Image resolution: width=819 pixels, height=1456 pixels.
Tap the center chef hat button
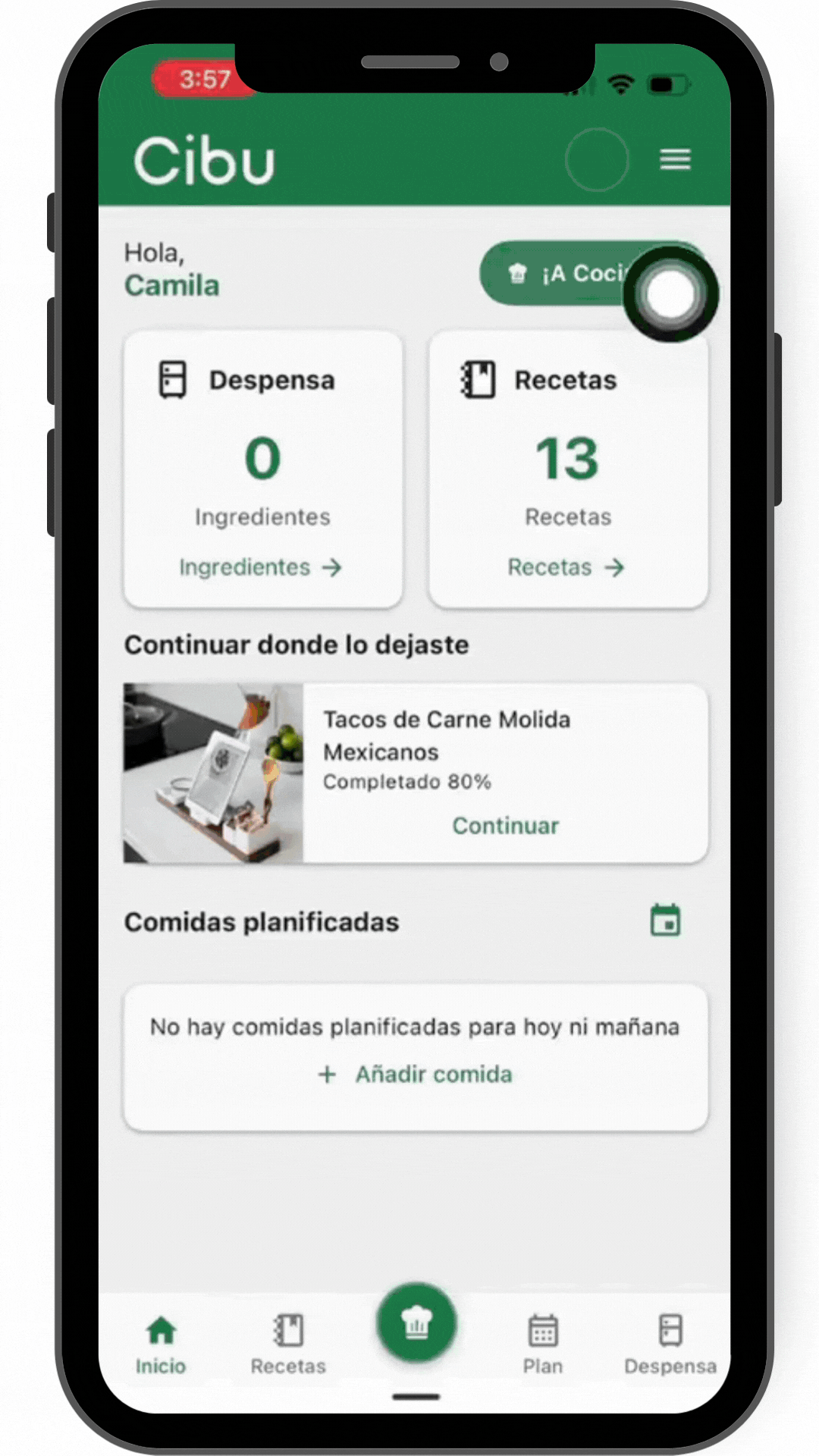(416, 1322)
